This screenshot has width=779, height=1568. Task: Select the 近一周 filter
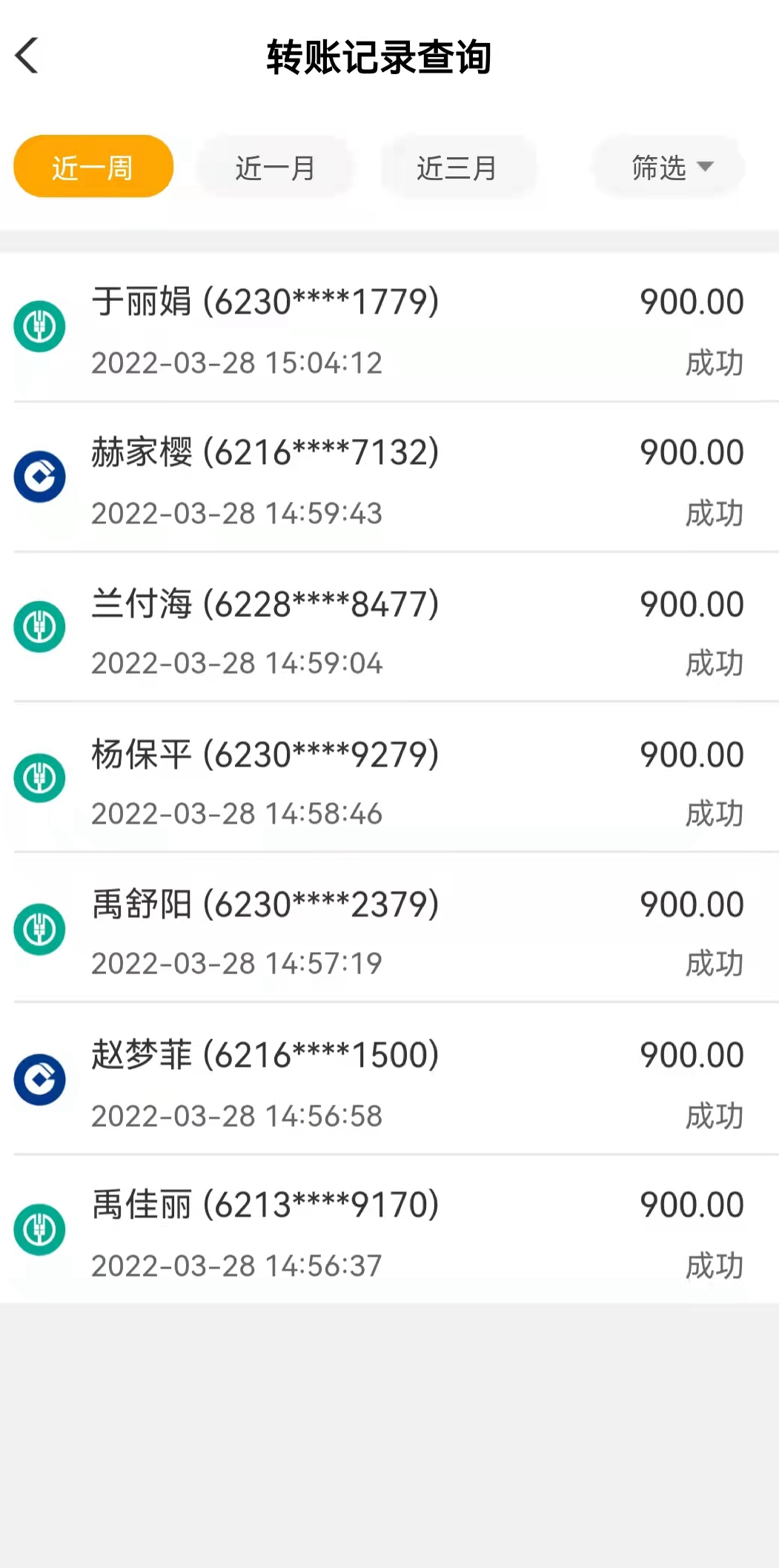(93, 167)
